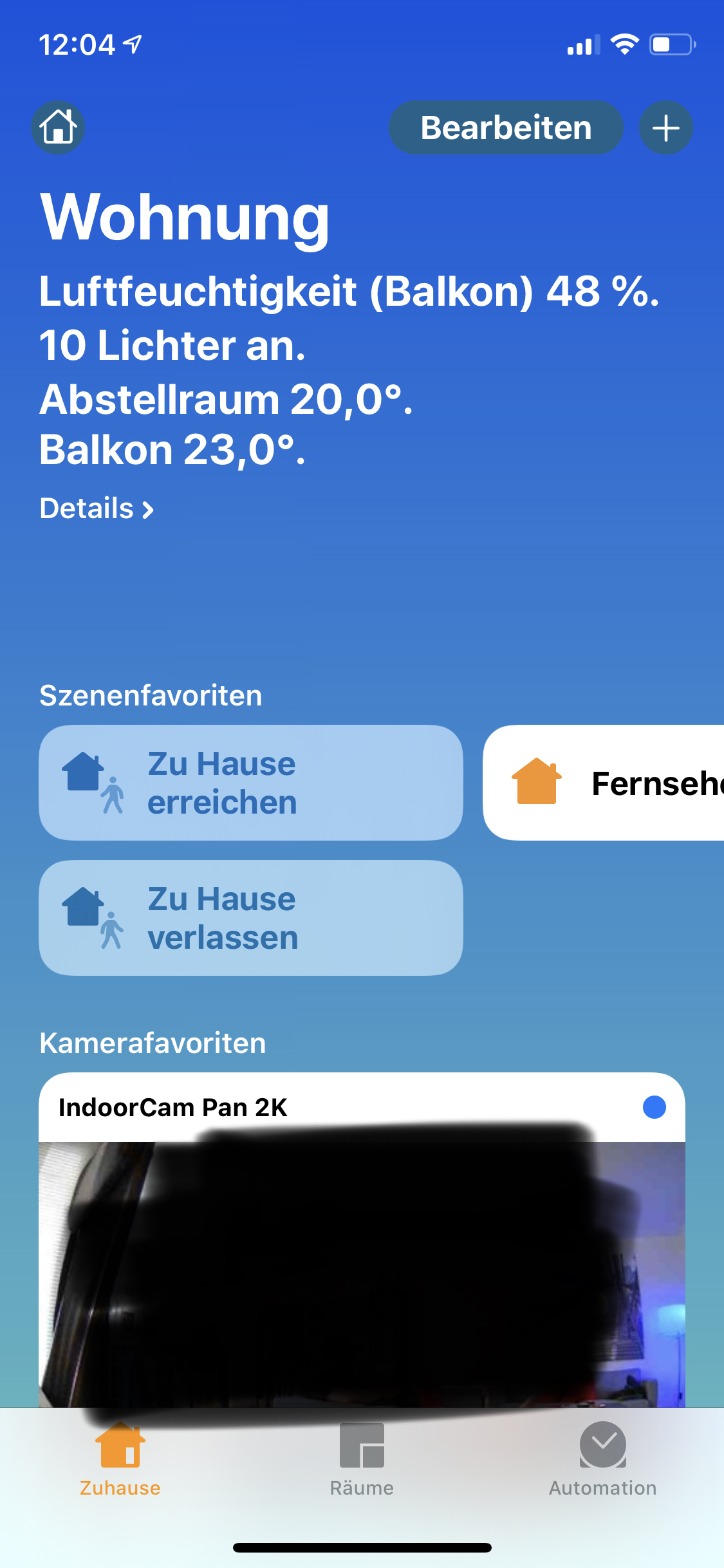
Task: Add a new accessory with plus
Action: pyautogui.click(x=665, y=127)
